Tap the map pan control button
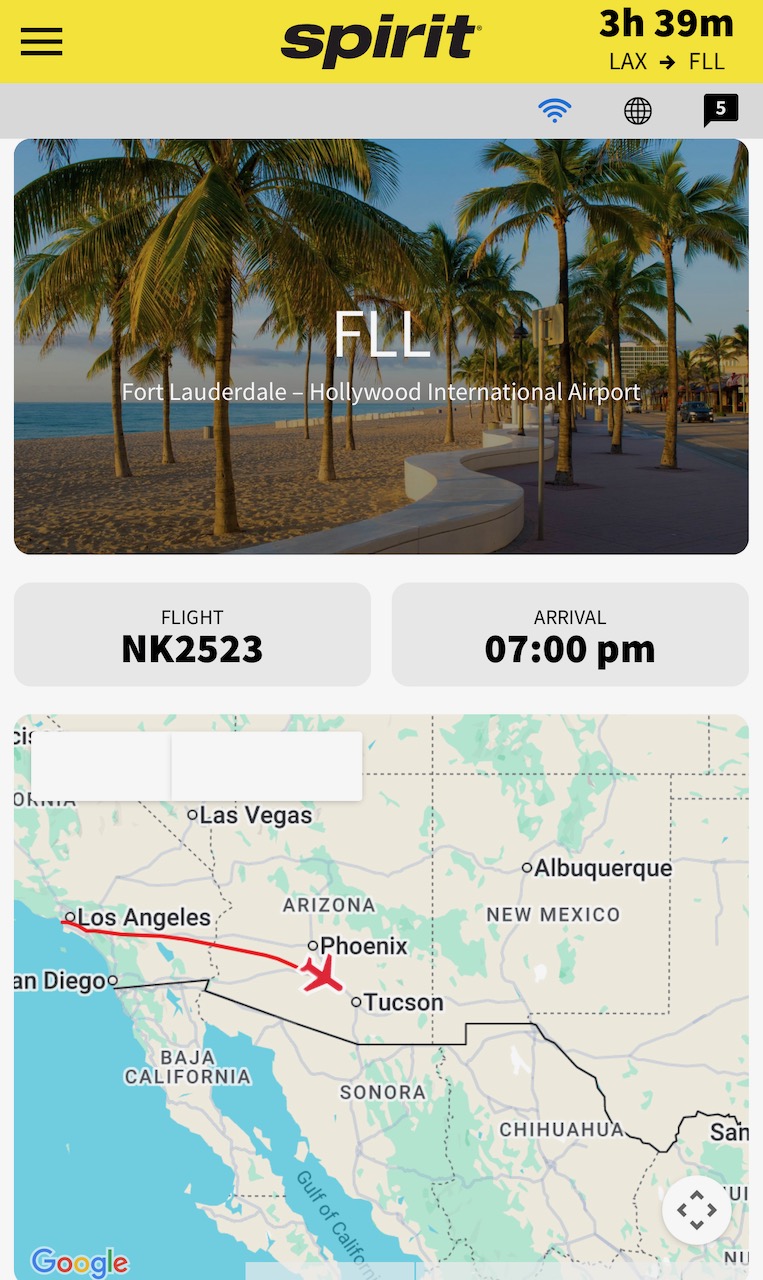This screenshot has width=763, height=1280. coord(697,1210)
